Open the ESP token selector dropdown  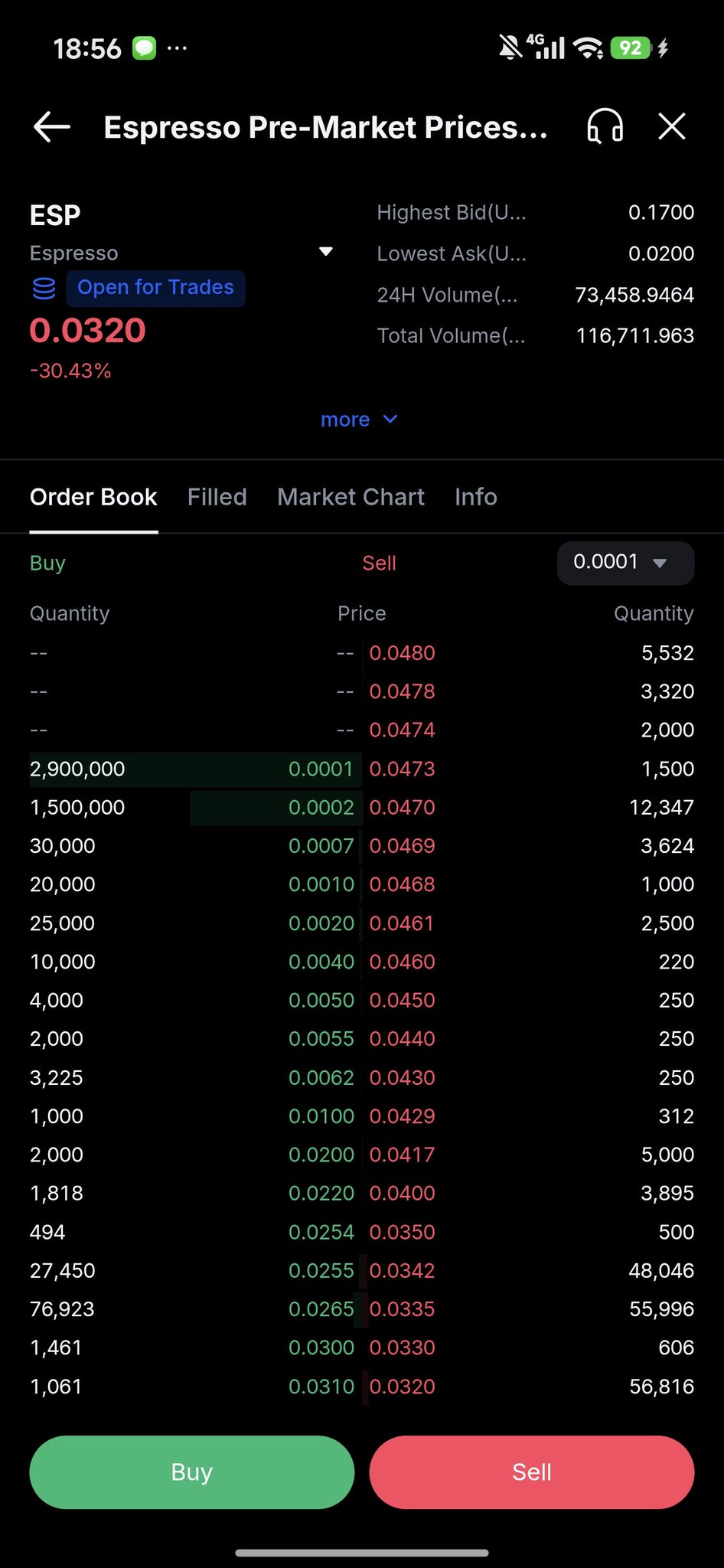[x=325, y=252]
